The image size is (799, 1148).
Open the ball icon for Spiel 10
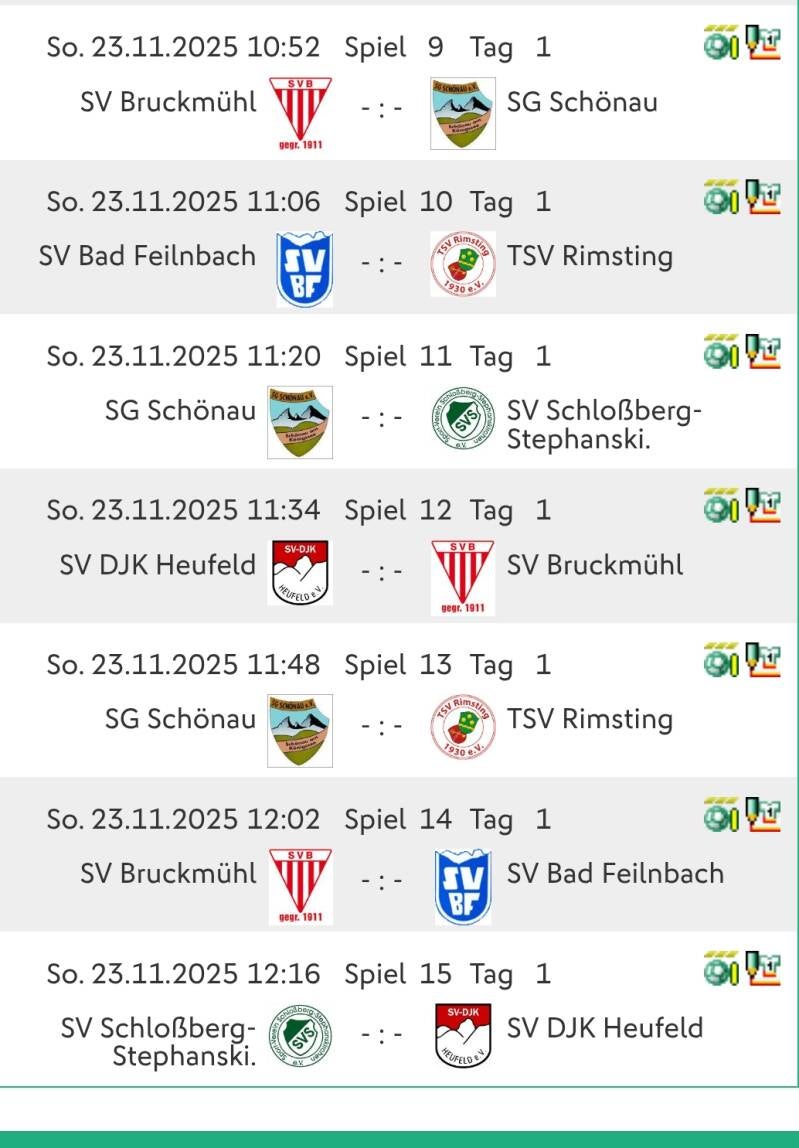tap(720, 198)
